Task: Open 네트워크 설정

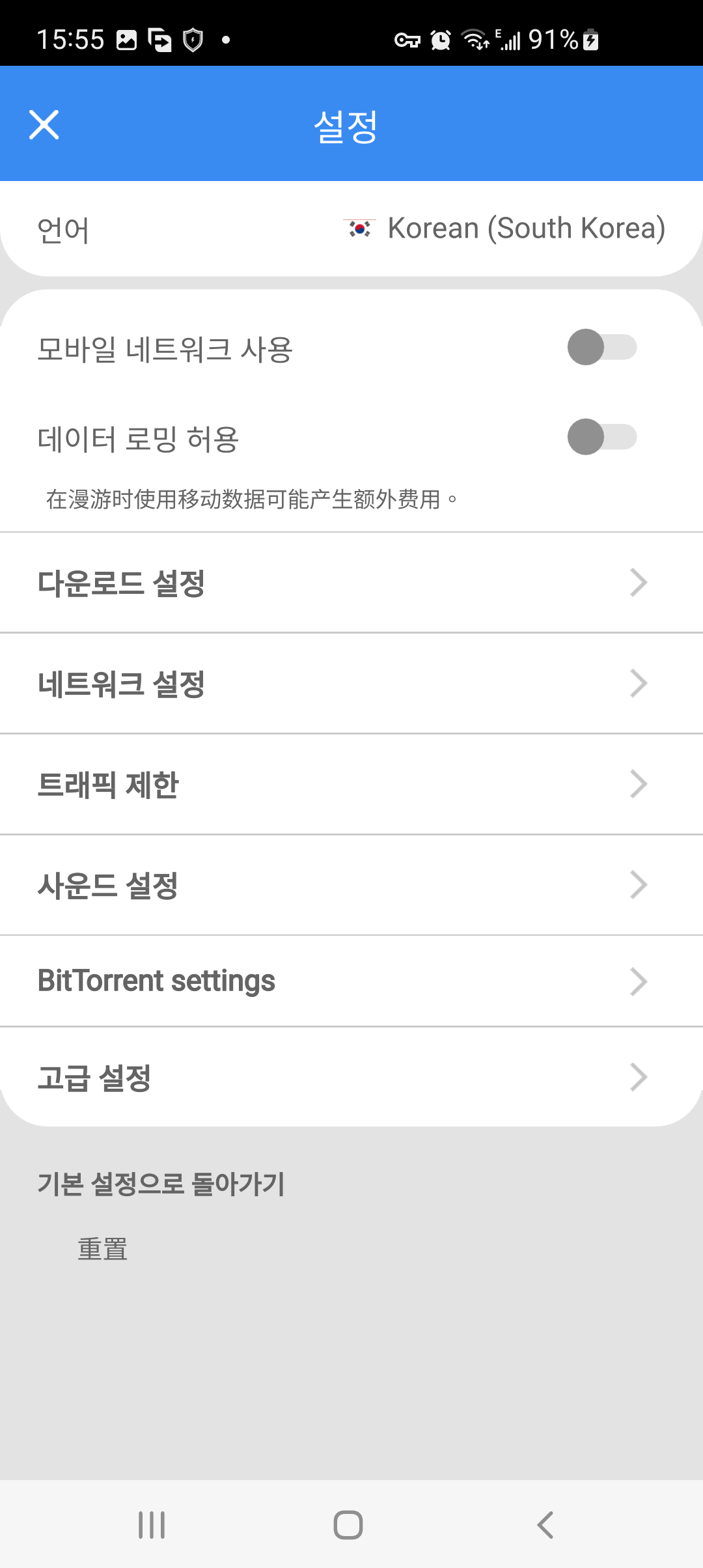Action: pos(351,684)
